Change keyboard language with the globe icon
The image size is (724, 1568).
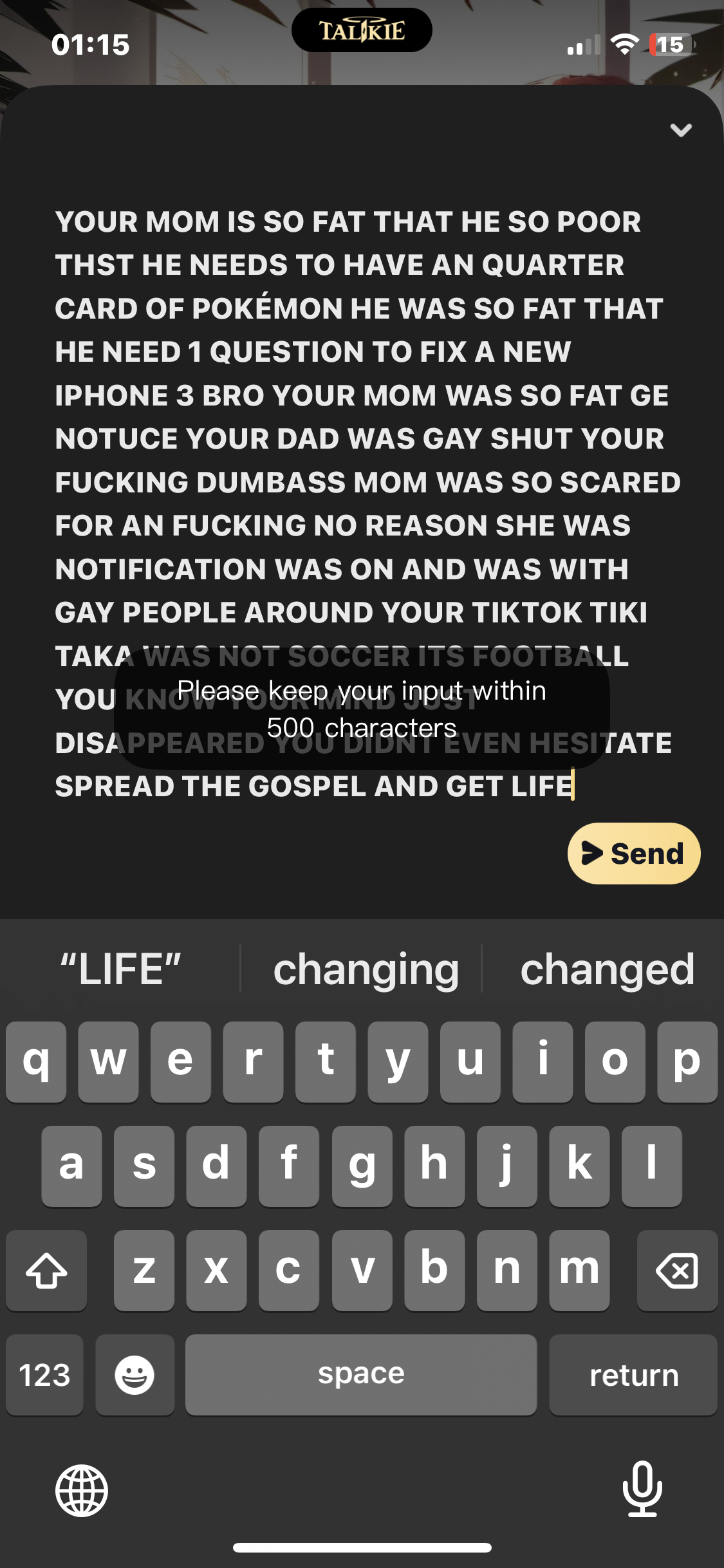tap(82, 1490)
